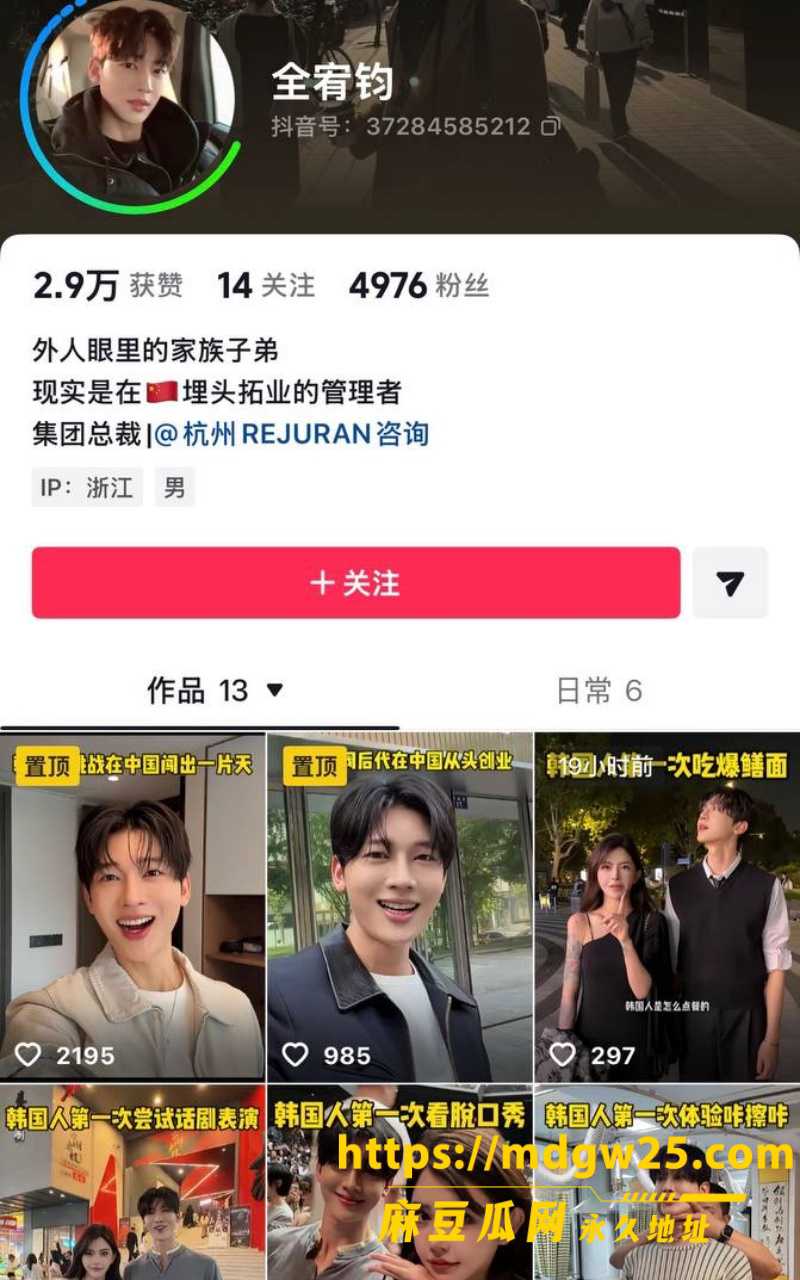Open the 韩国人第一次尝试话剧表演 video
Image resolution: width=800 pixels, height=1280 pixels.
[132, 1183]
